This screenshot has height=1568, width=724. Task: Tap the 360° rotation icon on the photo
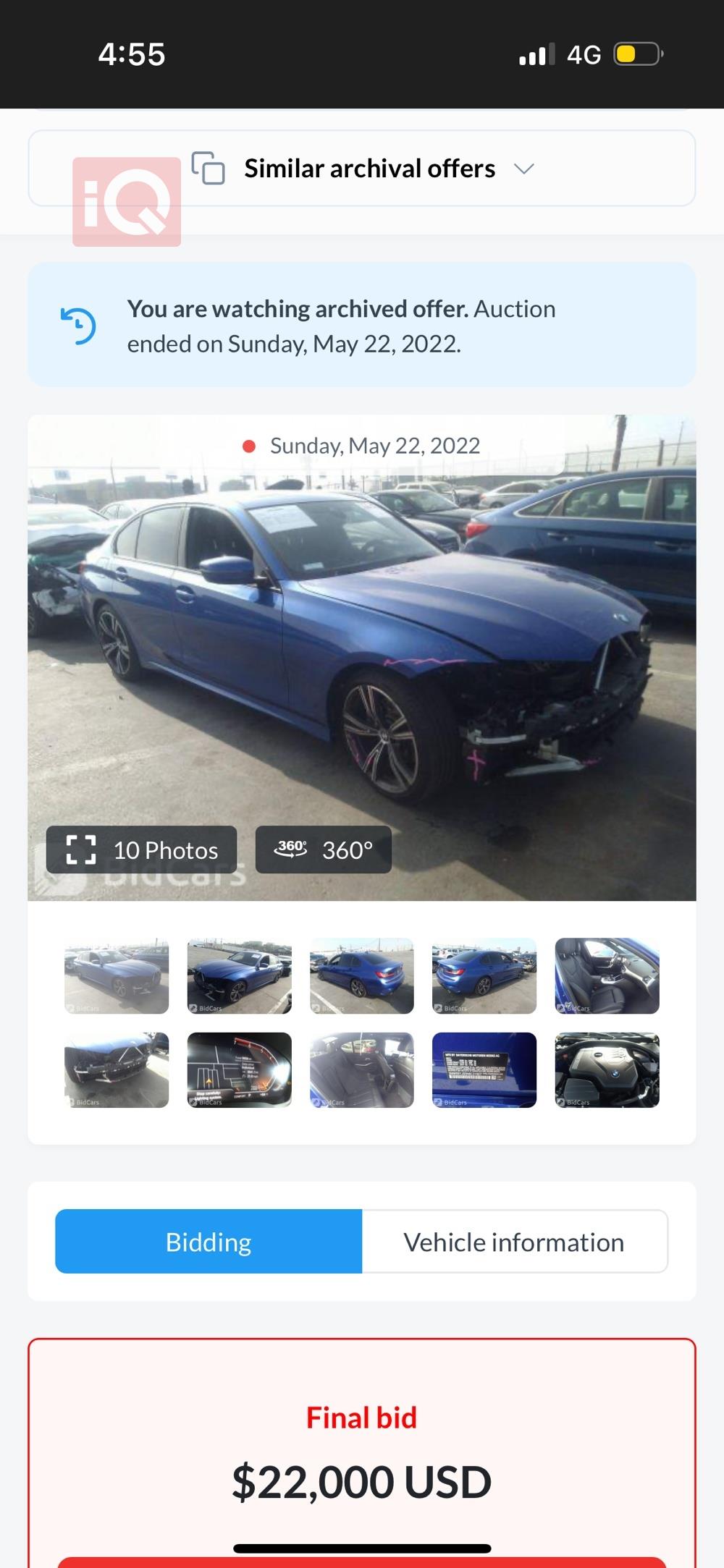290,849
